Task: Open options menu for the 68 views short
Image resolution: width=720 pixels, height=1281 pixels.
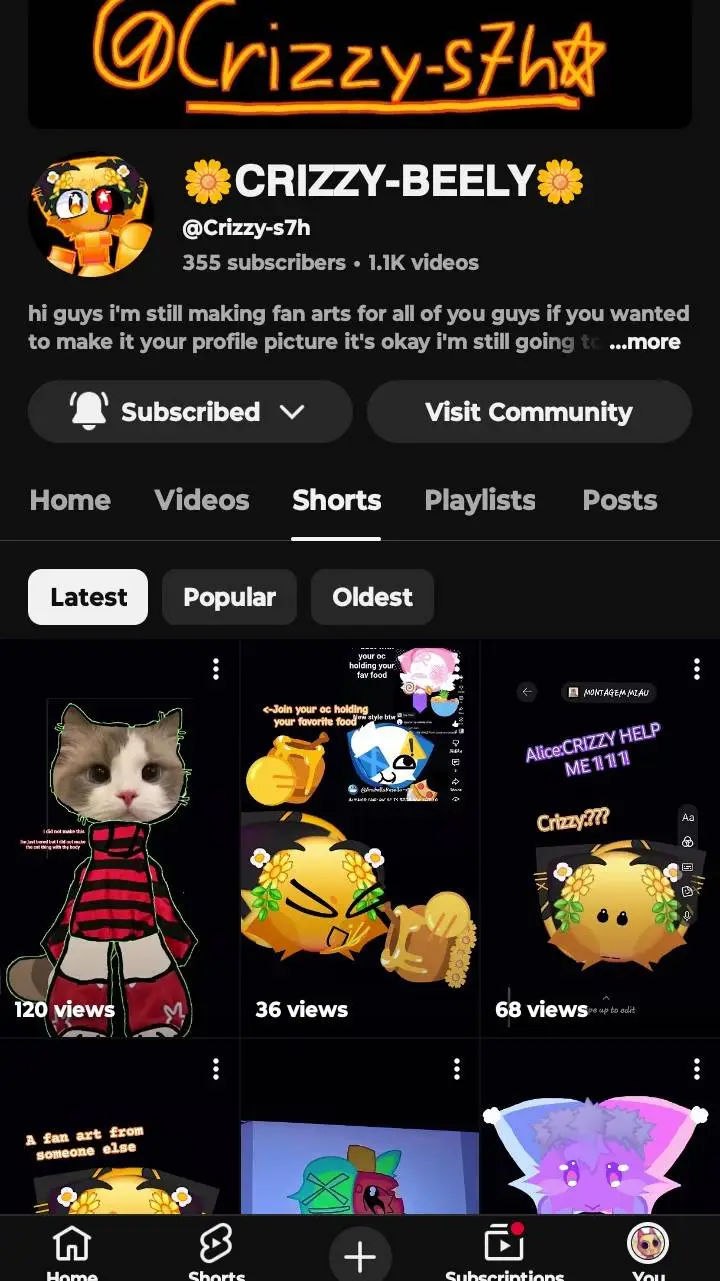Action: [697, 670]
